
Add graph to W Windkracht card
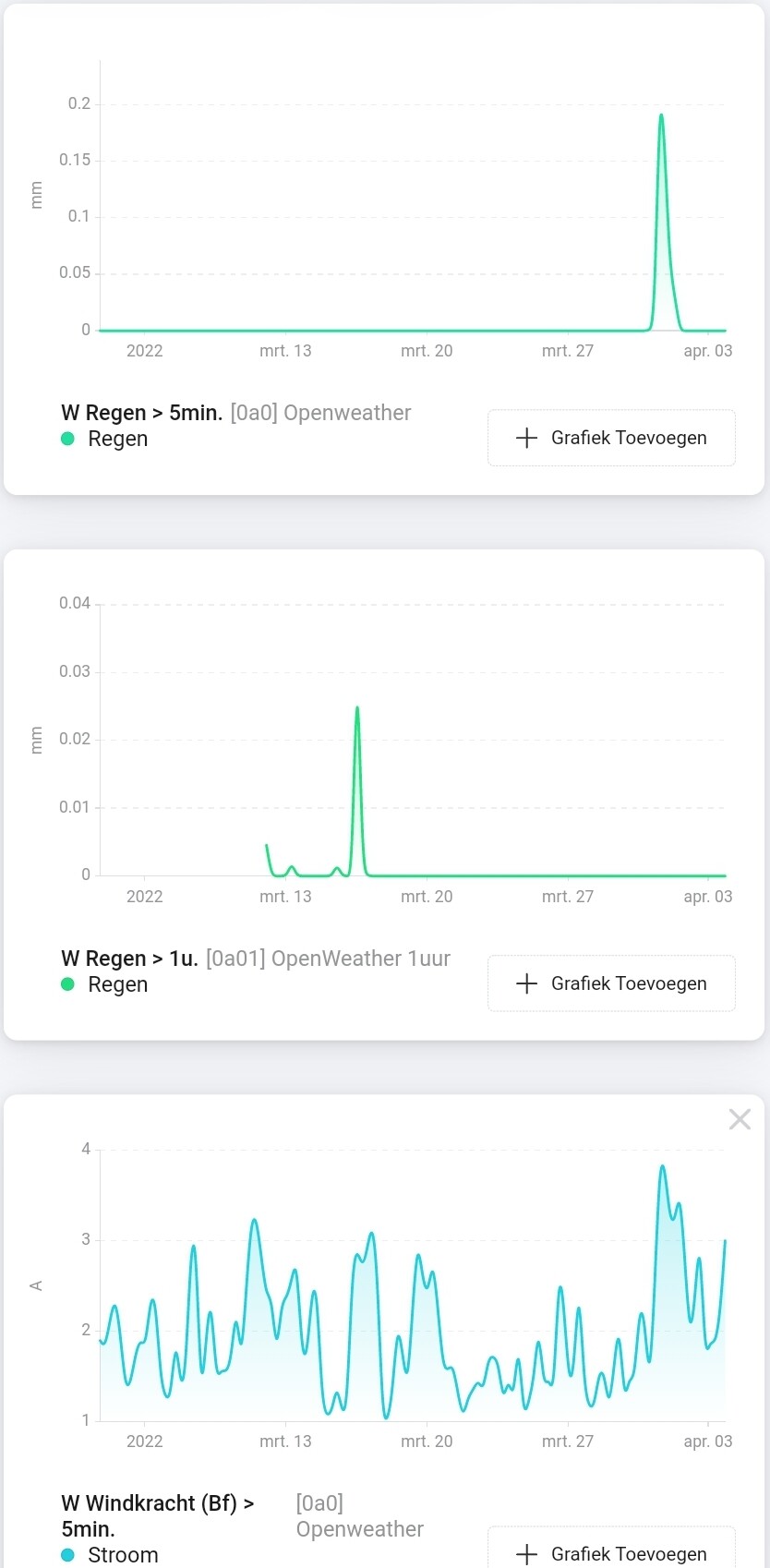pos(611,1552)
